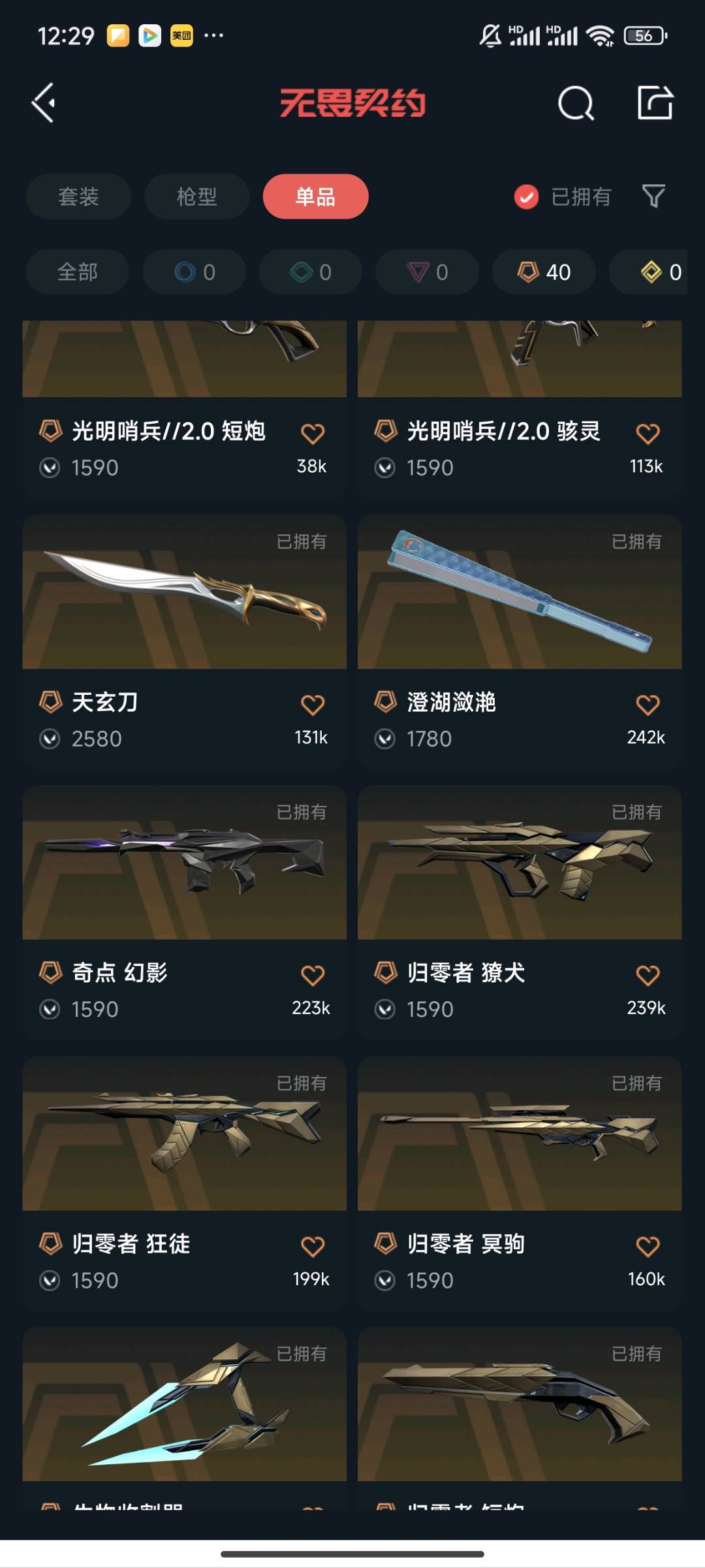Open the search magnifier icon

pyautogui.click(x=576, y=103)
